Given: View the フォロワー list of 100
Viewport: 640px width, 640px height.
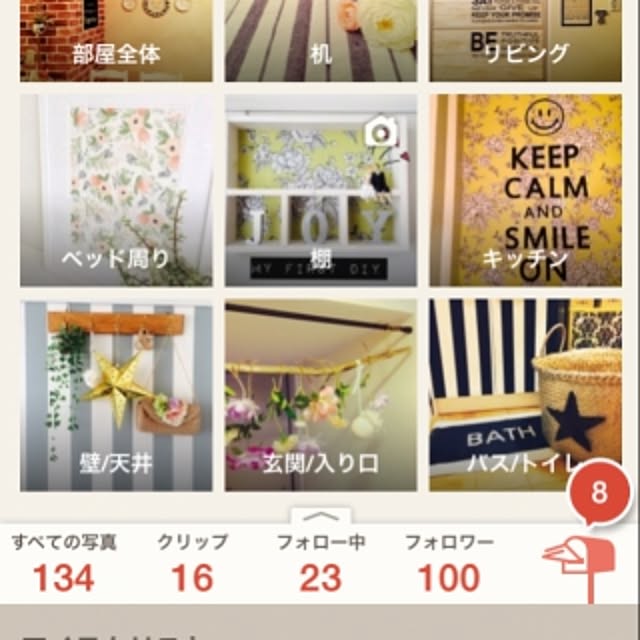Looking at the screenshot, I should tap(449, 563).
